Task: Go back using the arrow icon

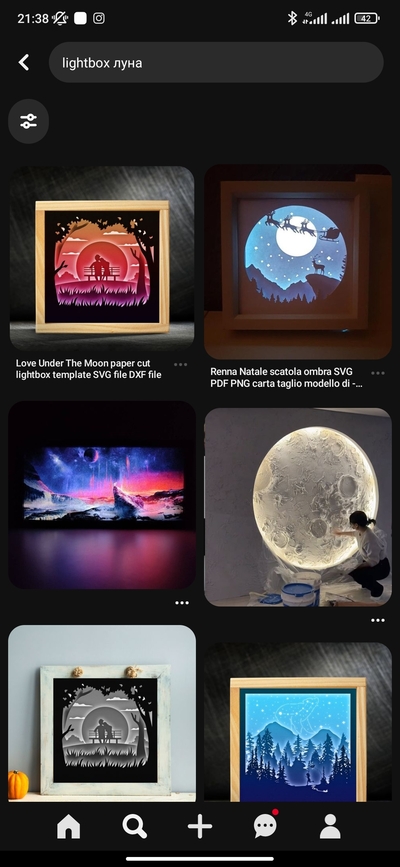Action: coord(24,62)
